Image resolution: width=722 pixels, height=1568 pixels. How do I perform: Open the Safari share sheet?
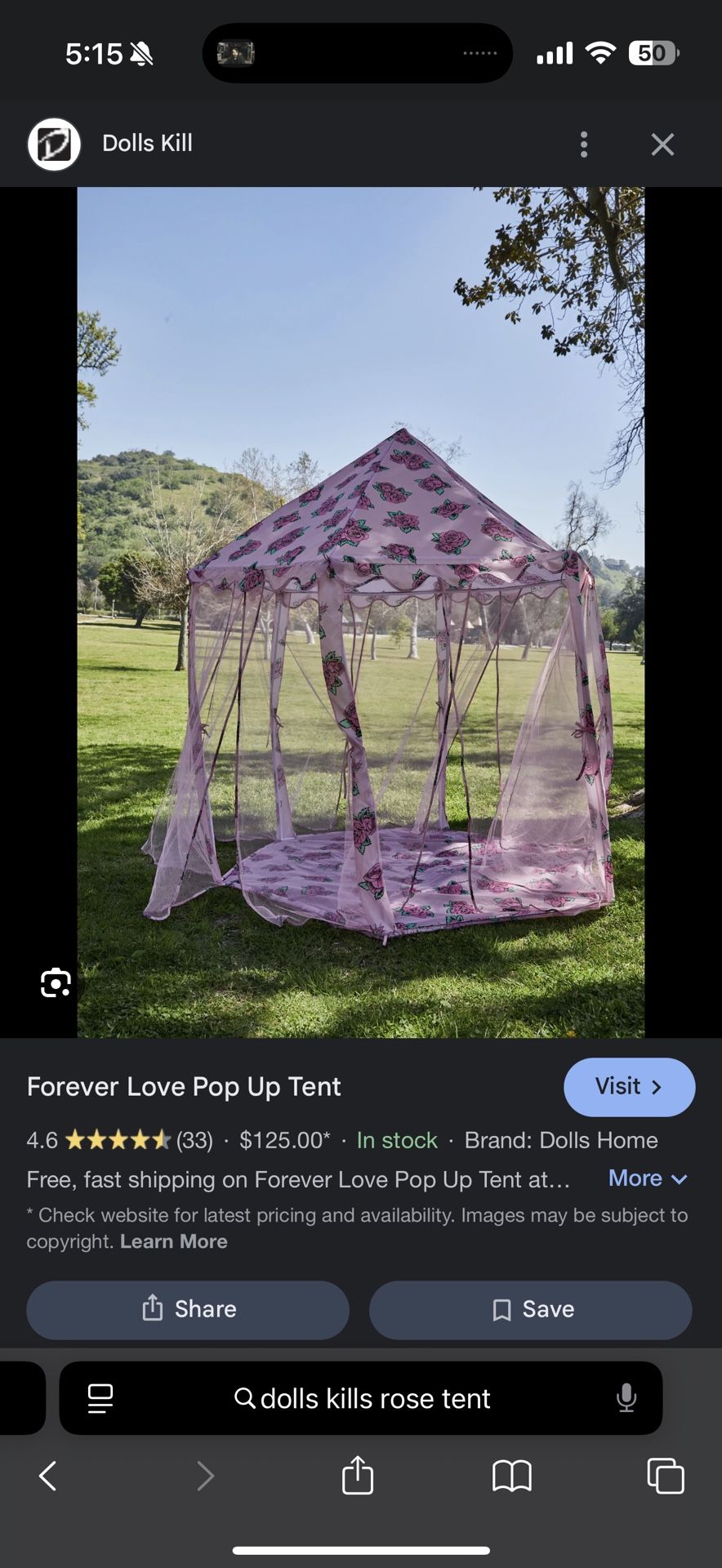[357, 1476]
